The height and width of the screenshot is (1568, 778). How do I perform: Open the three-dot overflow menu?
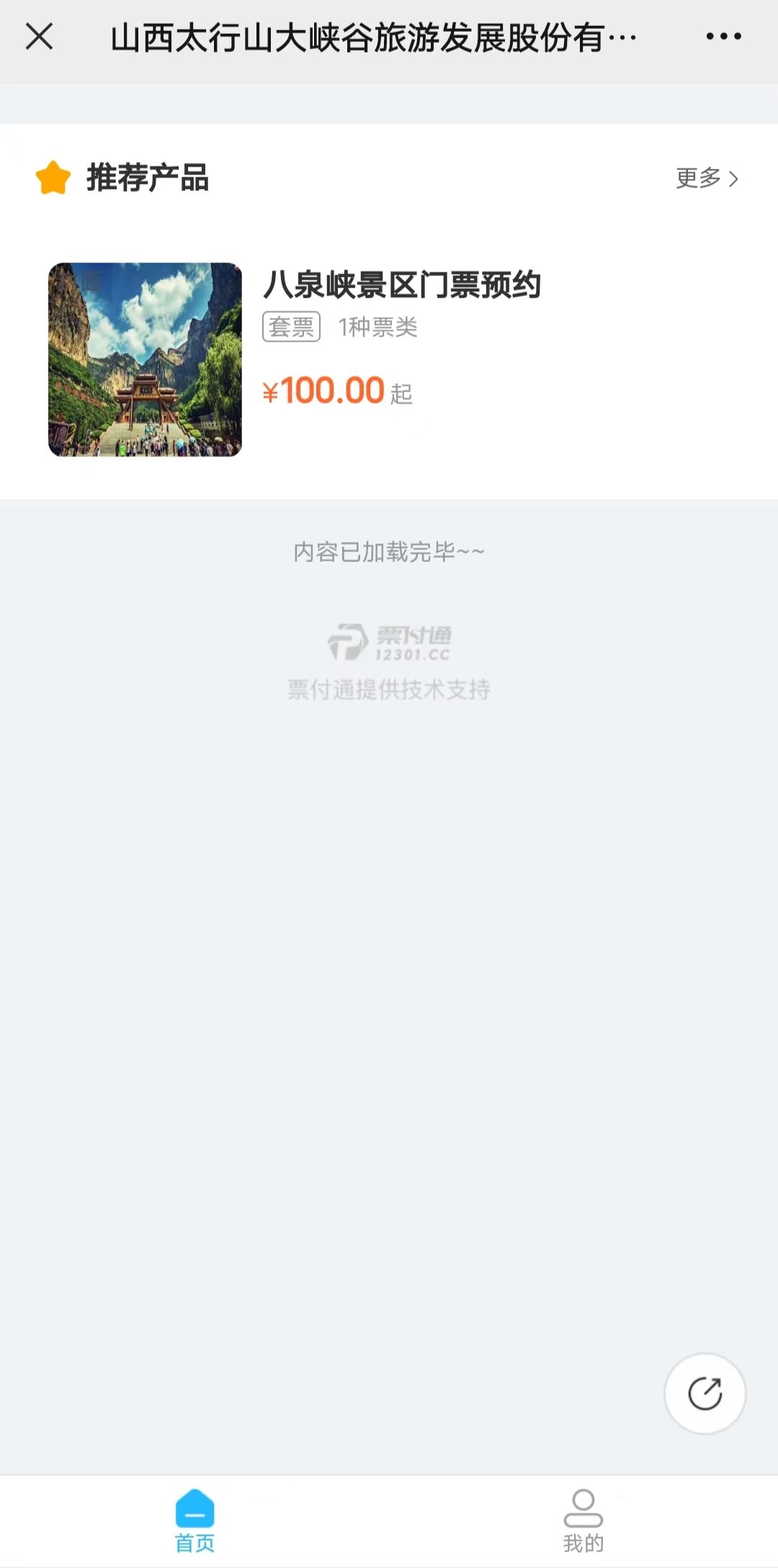click(723, 36)
